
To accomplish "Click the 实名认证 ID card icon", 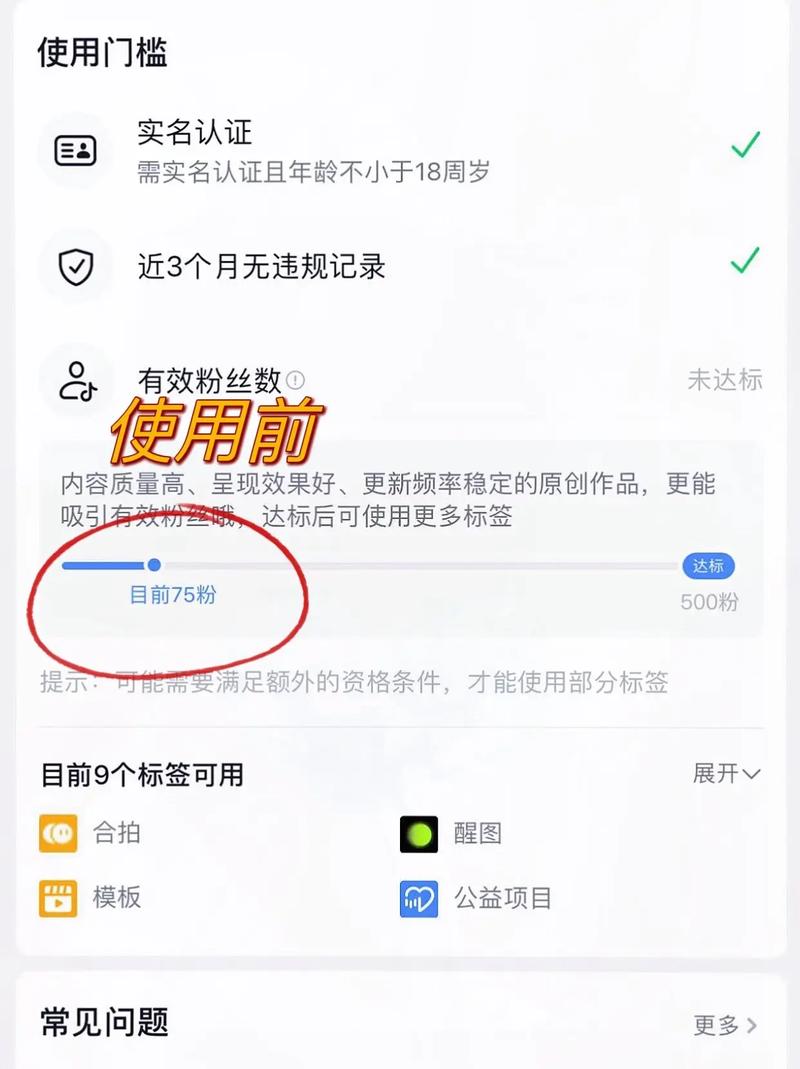I will pyautogui.click(x=75, y=146).
